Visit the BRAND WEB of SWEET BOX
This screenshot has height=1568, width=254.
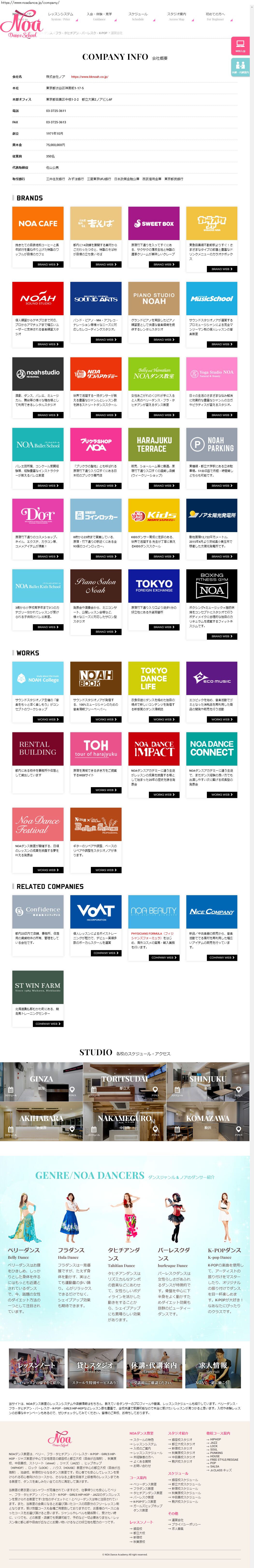(x=163, y=264)
